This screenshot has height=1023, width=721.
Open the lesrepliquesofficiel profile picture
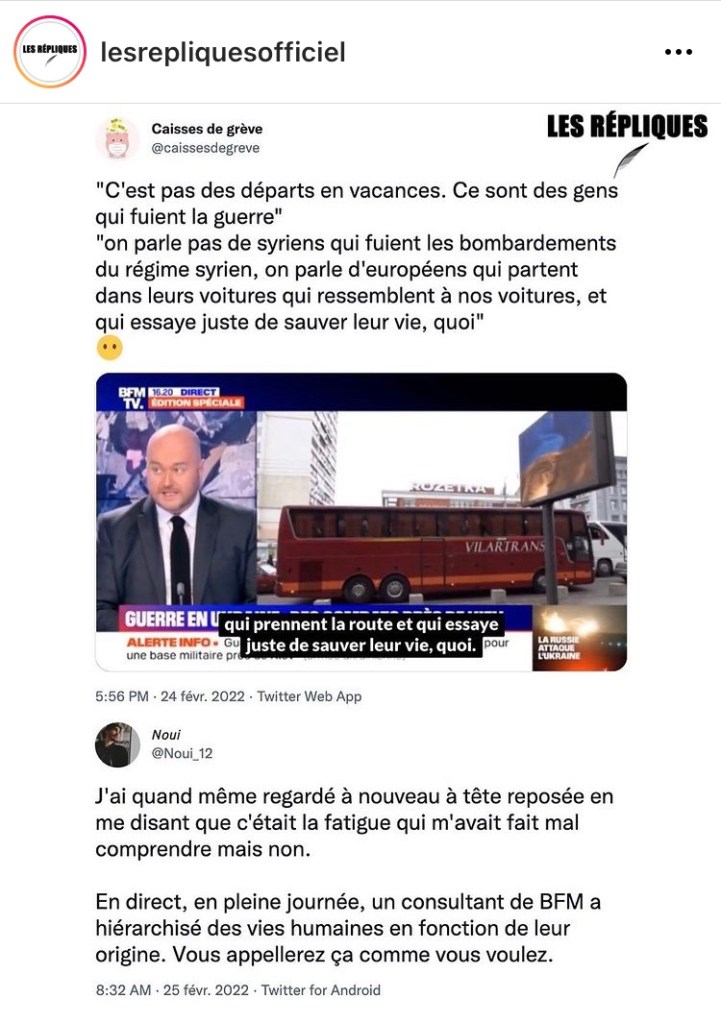(x=50, y=52)
